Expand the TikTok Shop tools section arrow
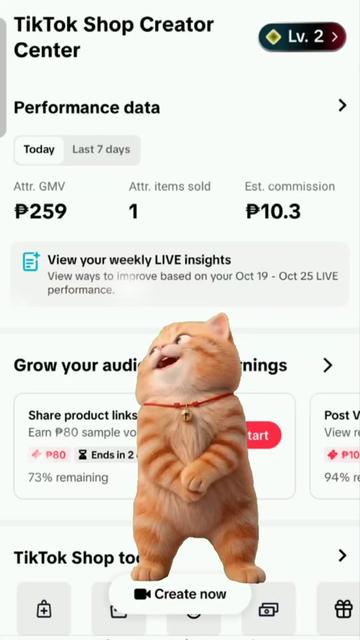 342,556
